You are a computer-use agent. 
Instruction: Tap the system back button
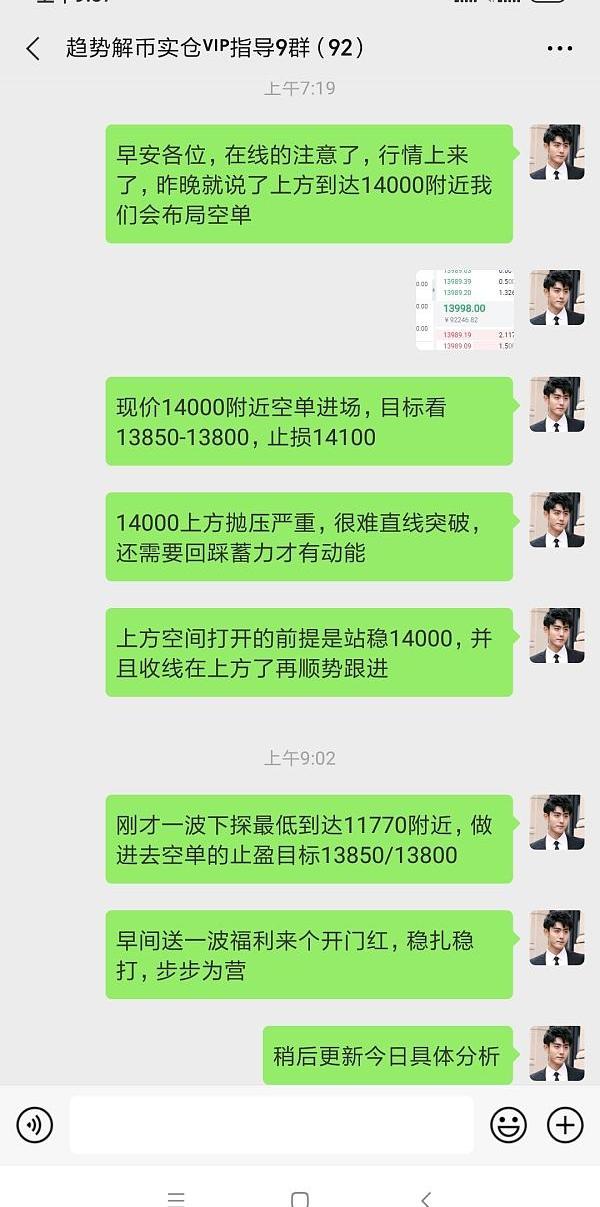point(426,1198)
